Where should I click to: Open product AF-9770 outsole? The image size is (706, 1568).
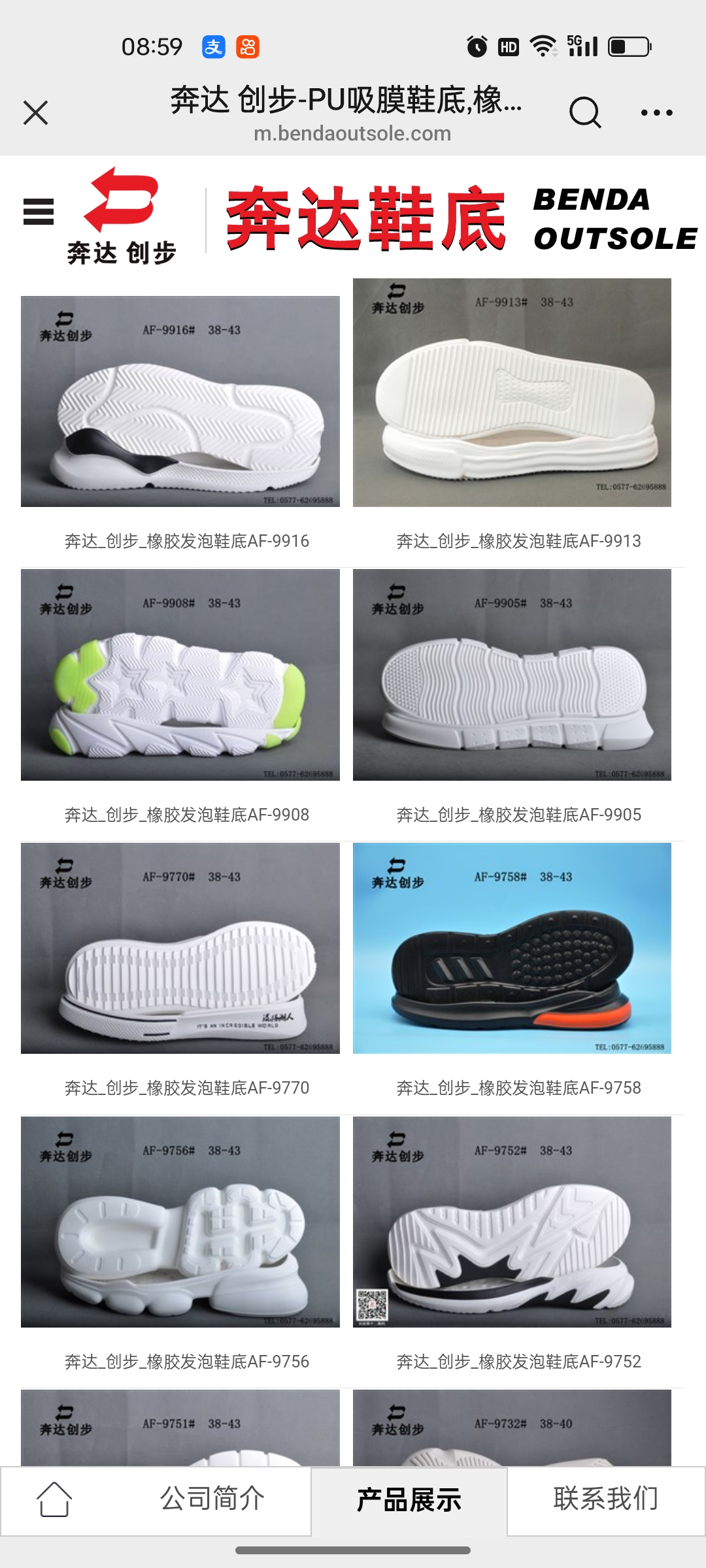(x=180, y=948)
